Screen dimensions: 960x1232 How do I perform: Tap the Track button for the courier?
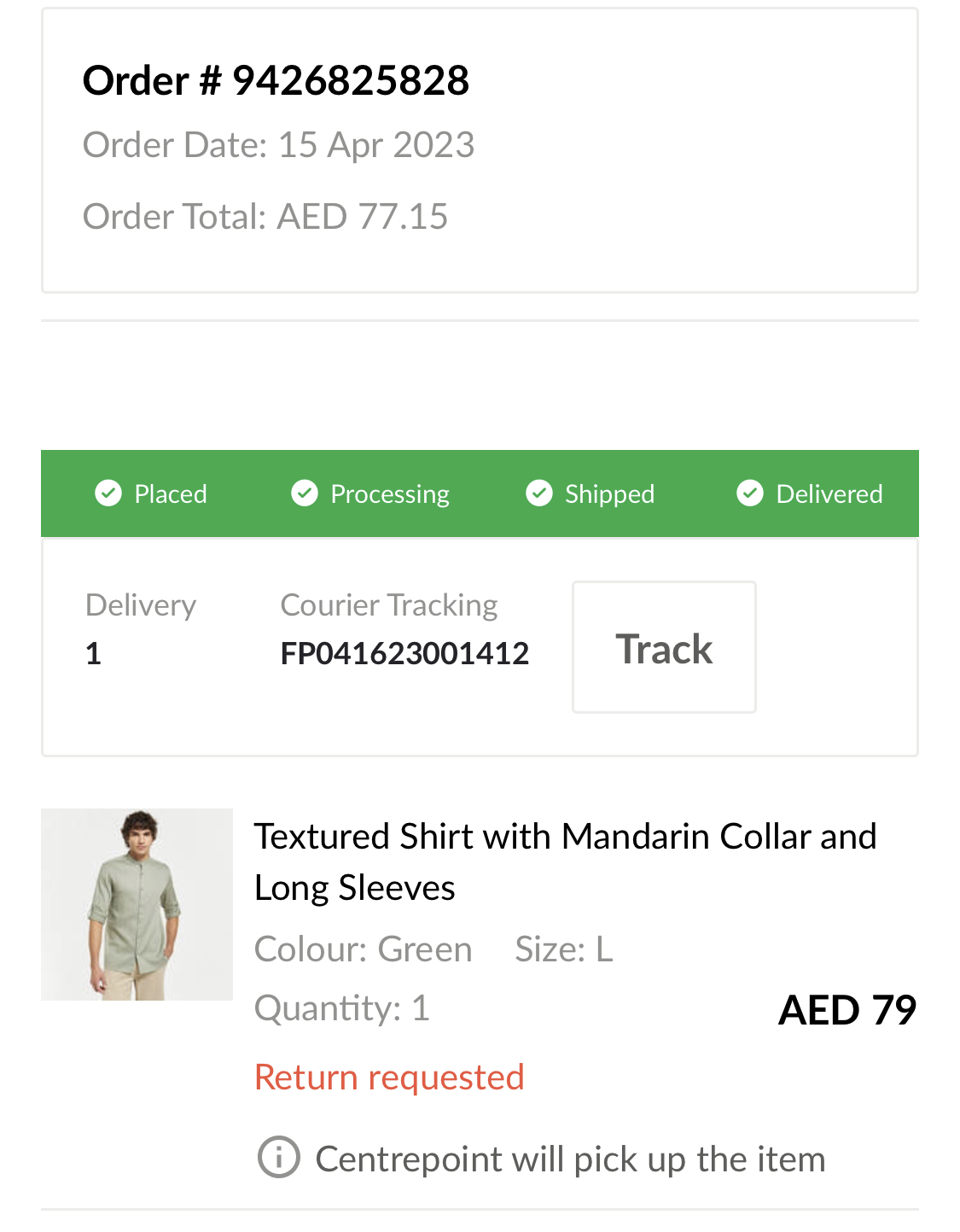(x=664, y=648)
